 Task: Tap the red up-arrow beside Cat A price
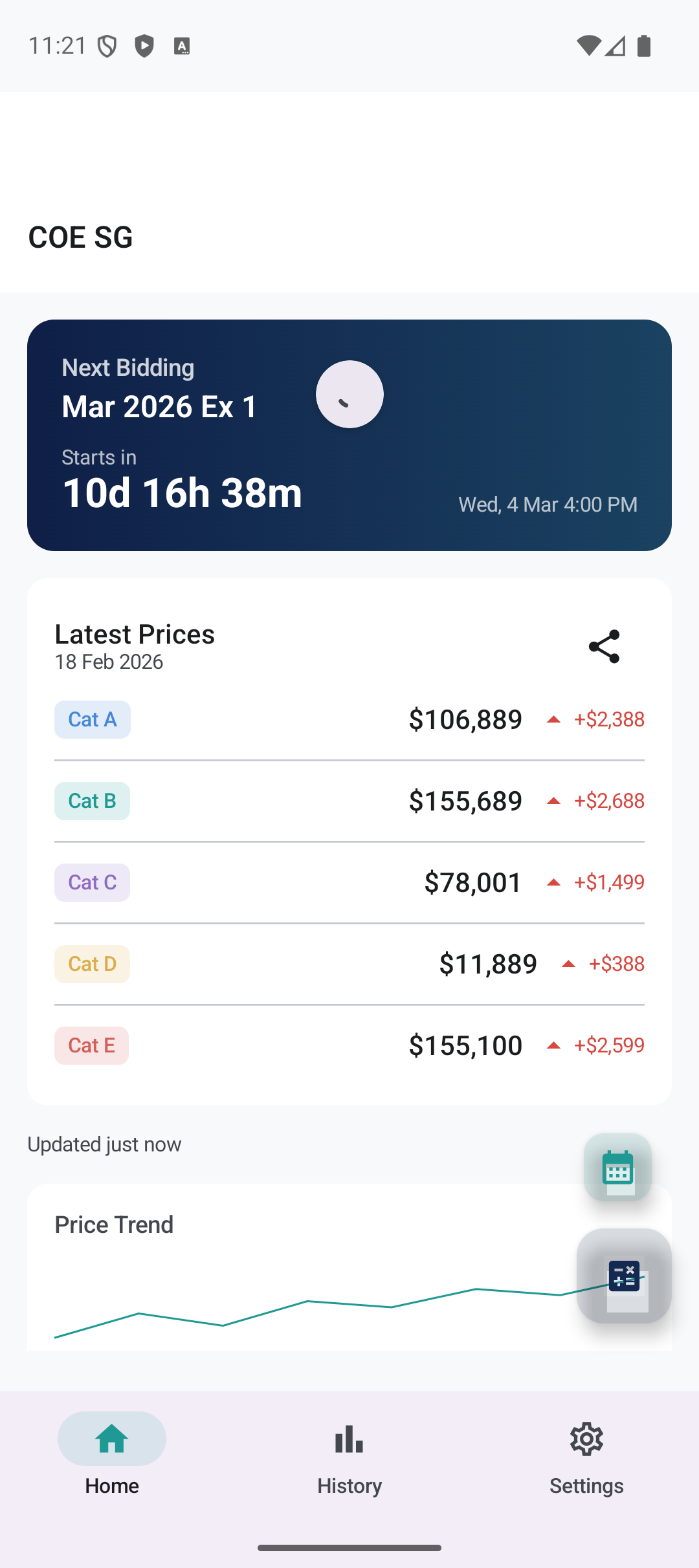554,719
